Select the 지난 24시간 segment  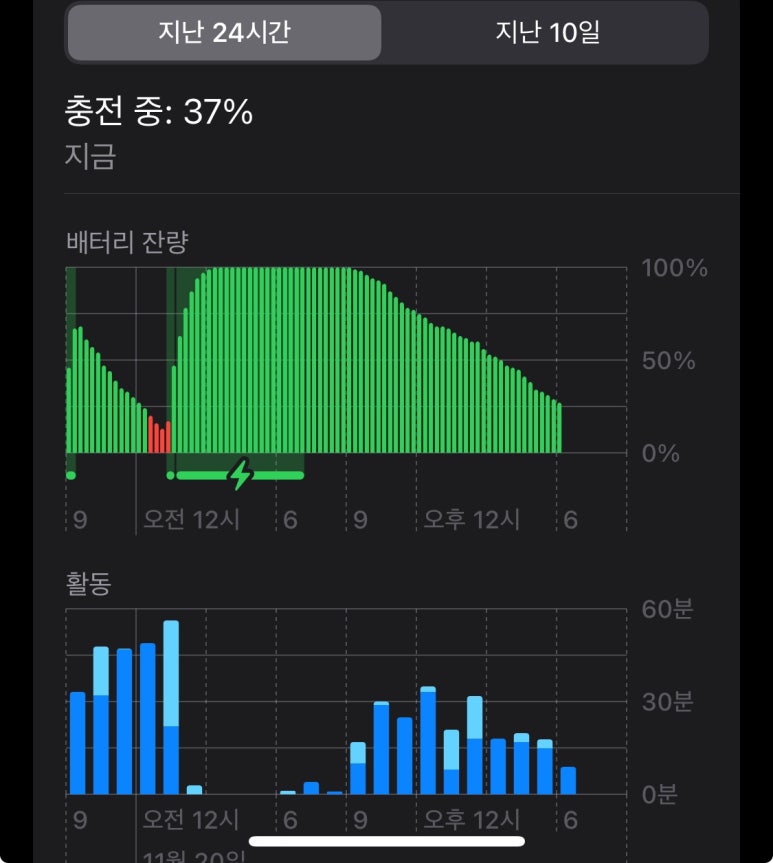pyautogui.click(x=224, y=32)
